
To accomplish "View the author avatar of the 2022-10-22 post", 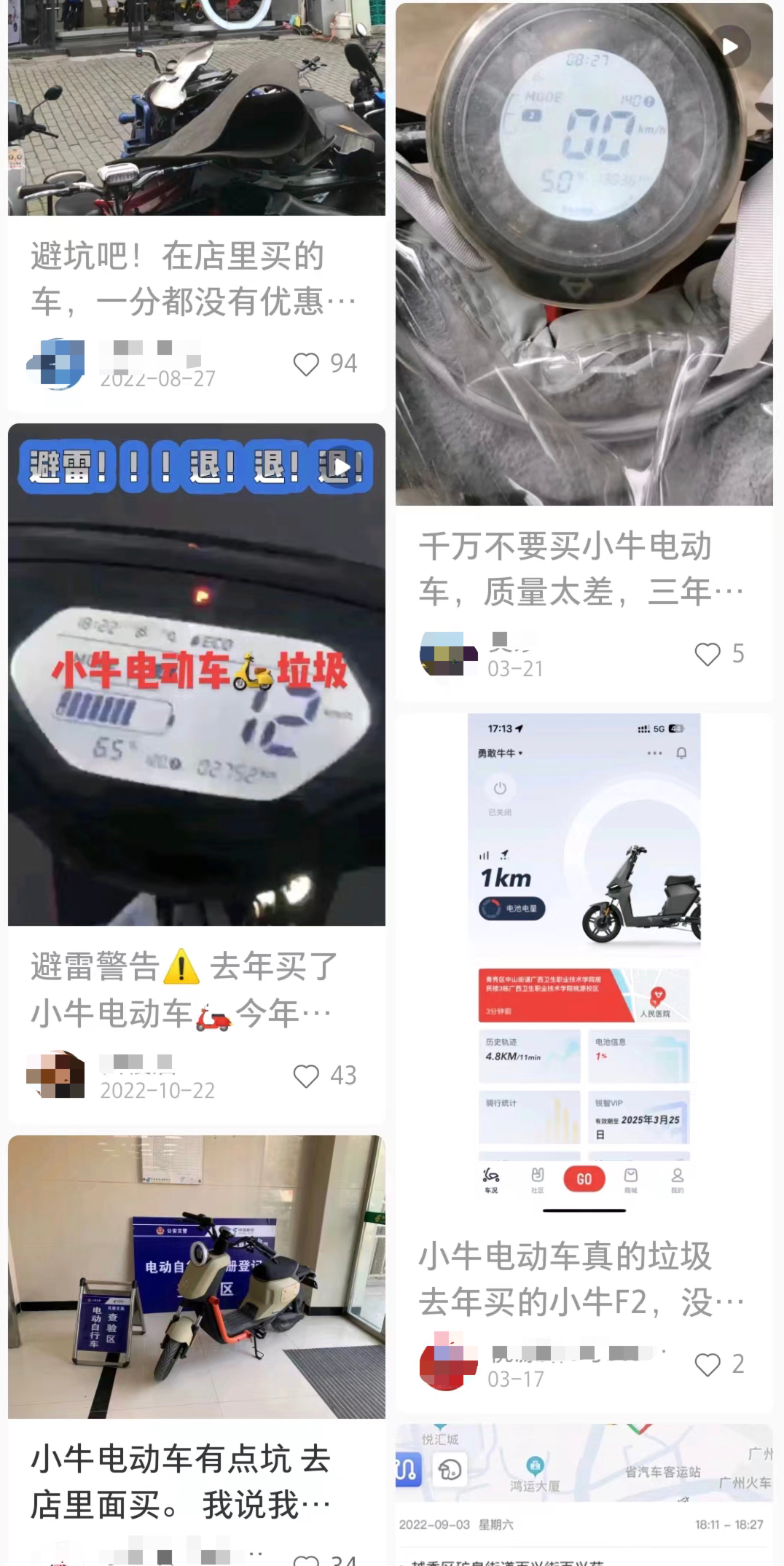I will (x=55, y=1075).
